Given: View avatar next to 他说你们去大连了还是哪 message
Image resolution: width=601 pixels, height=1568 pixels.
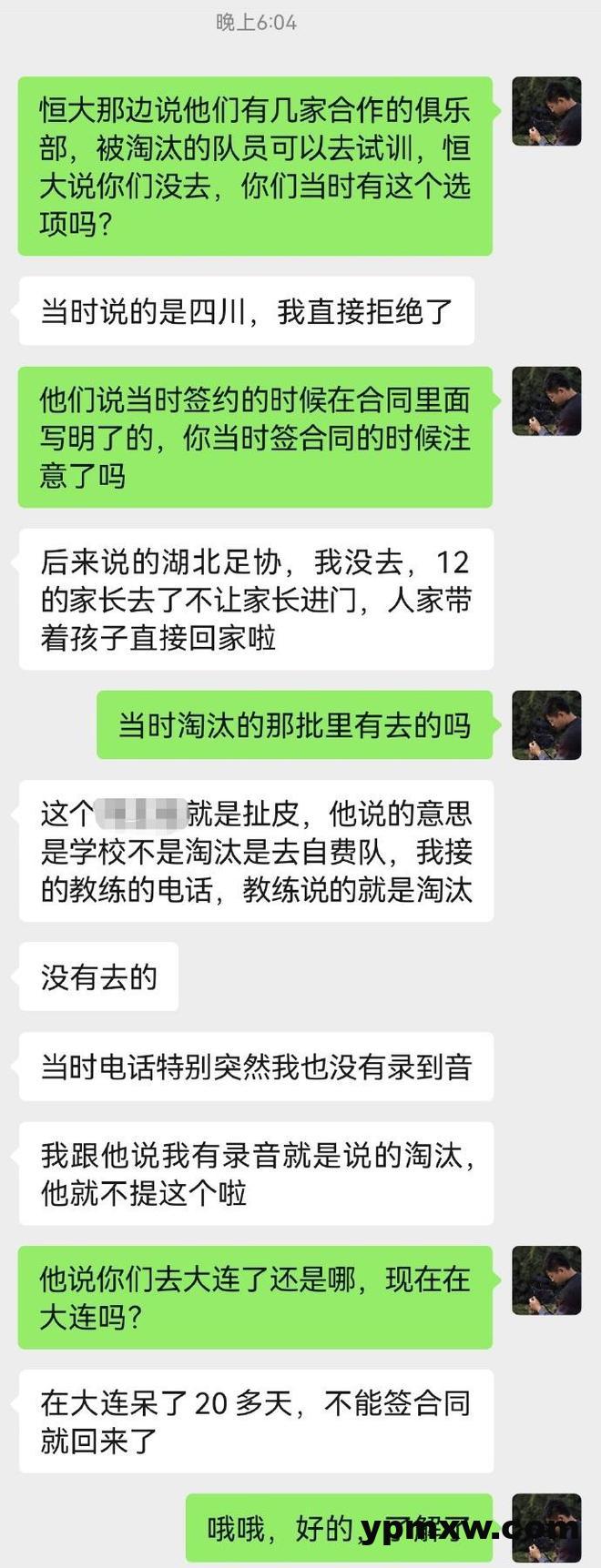Looking at the screenshot, I should point(546,1280).
